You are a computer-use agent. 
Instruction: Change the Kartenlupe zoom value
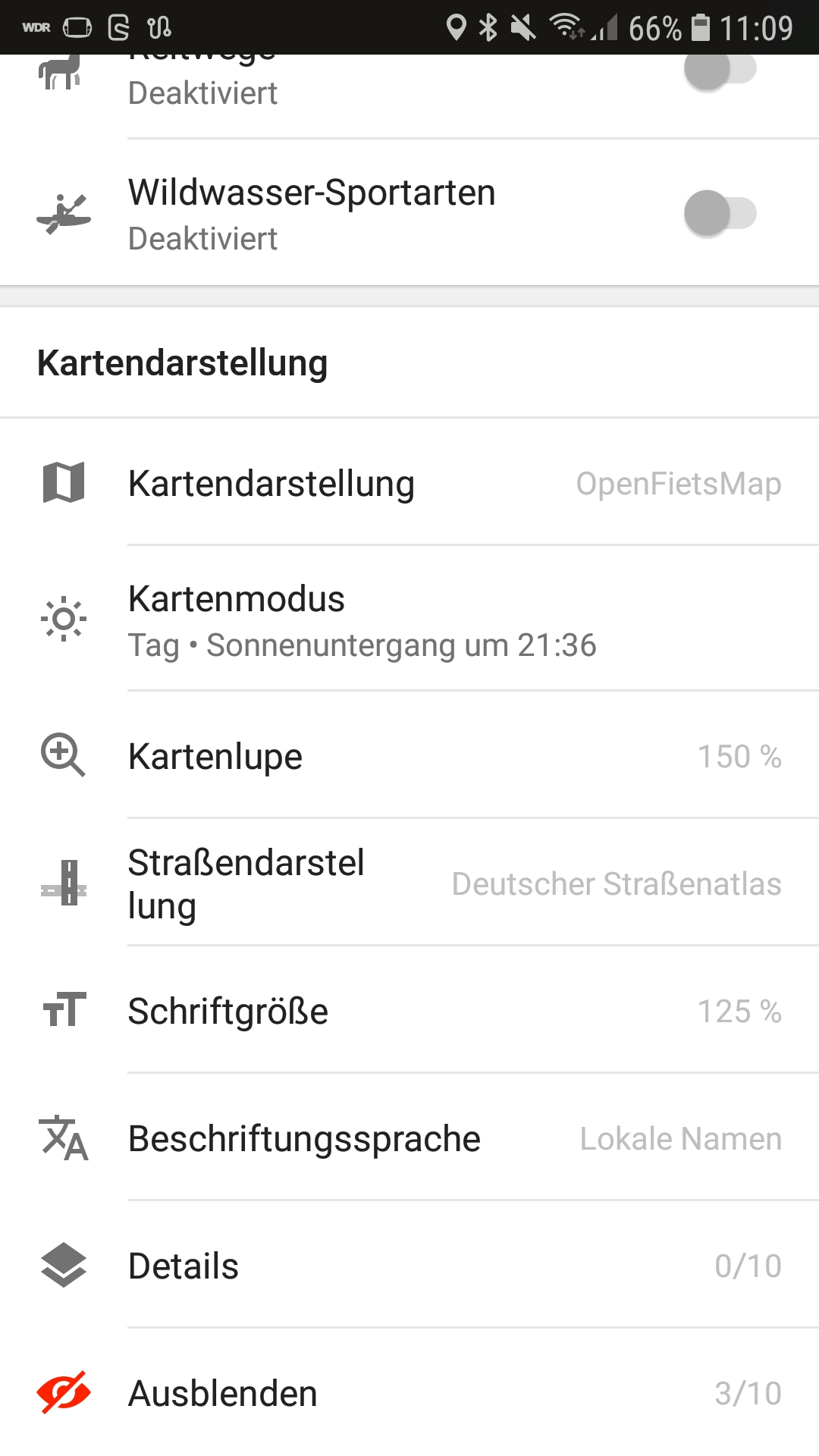pyautogui.click(x=409, y=757)
